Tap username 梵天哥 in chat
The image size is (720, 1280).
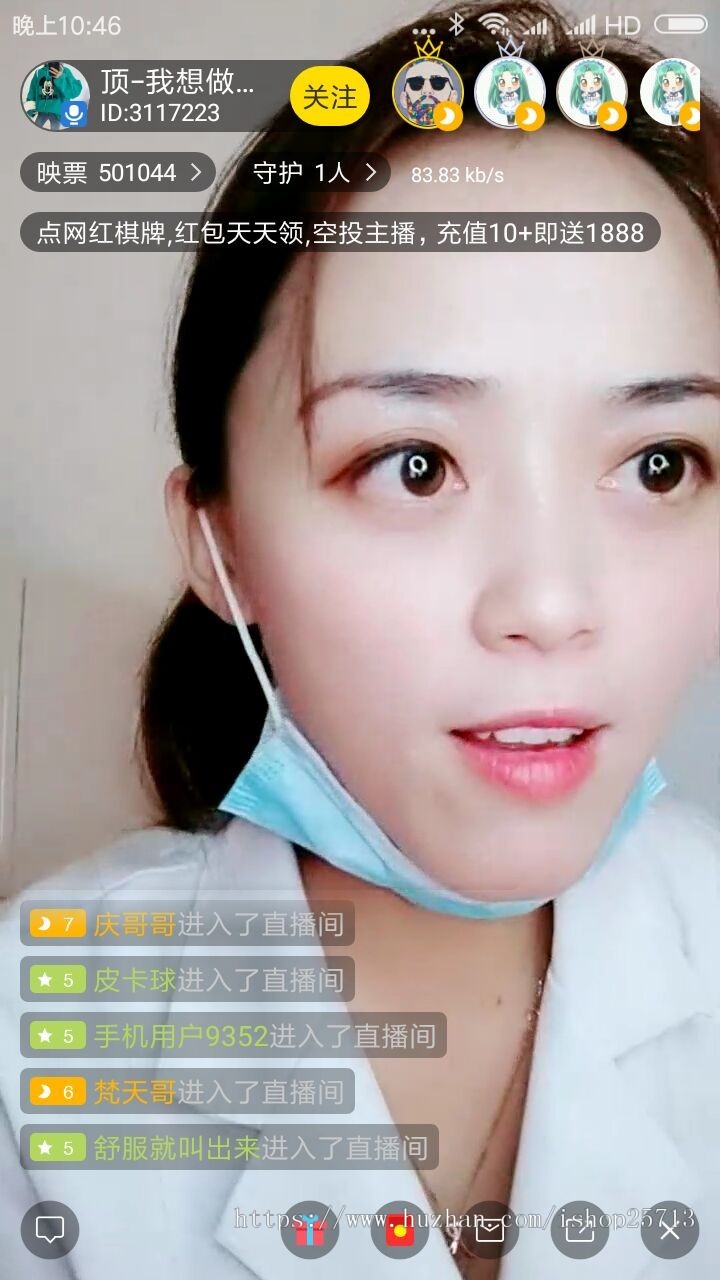[x=134, y=1092]
